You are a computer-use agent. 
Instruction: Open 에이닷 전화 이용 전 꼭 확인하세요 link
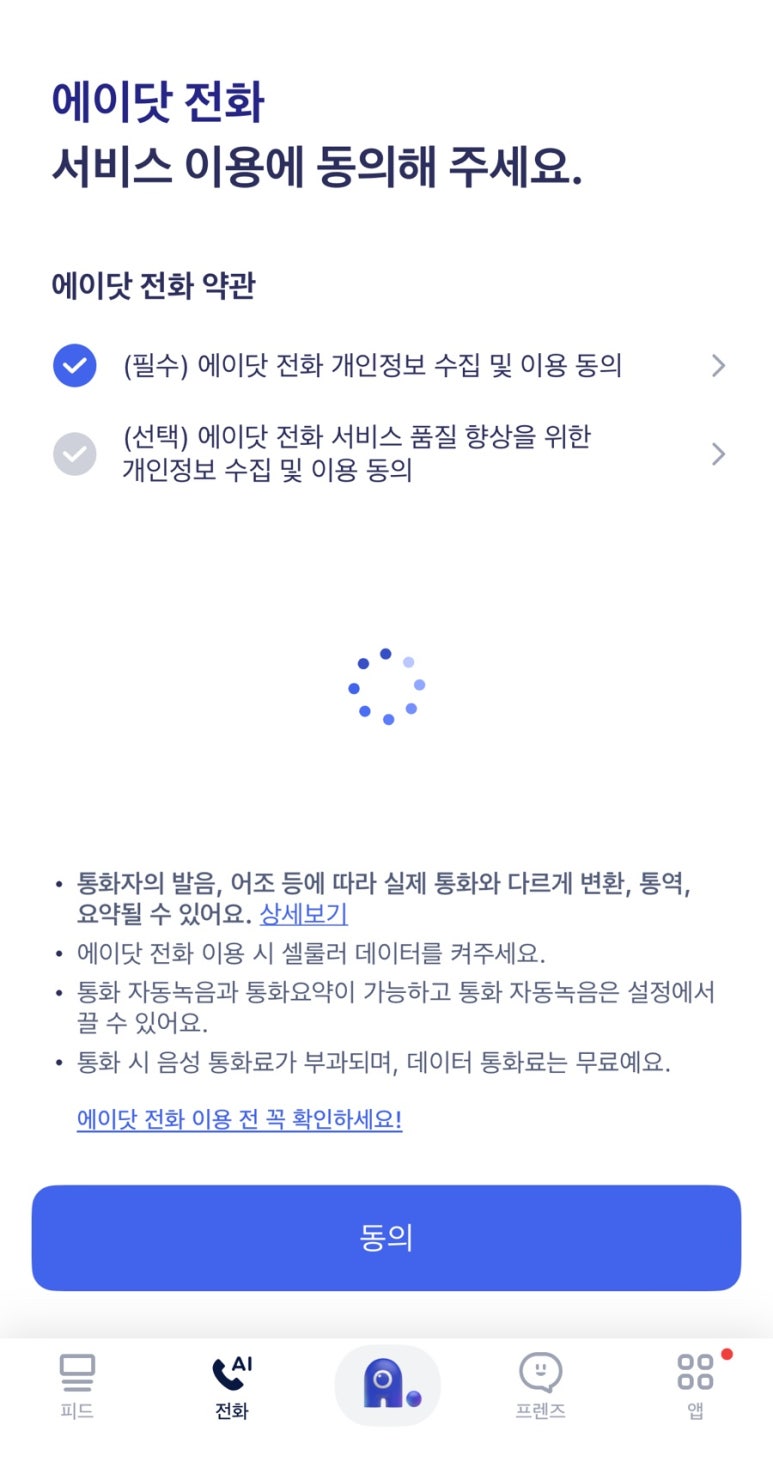click(239, 1119)
